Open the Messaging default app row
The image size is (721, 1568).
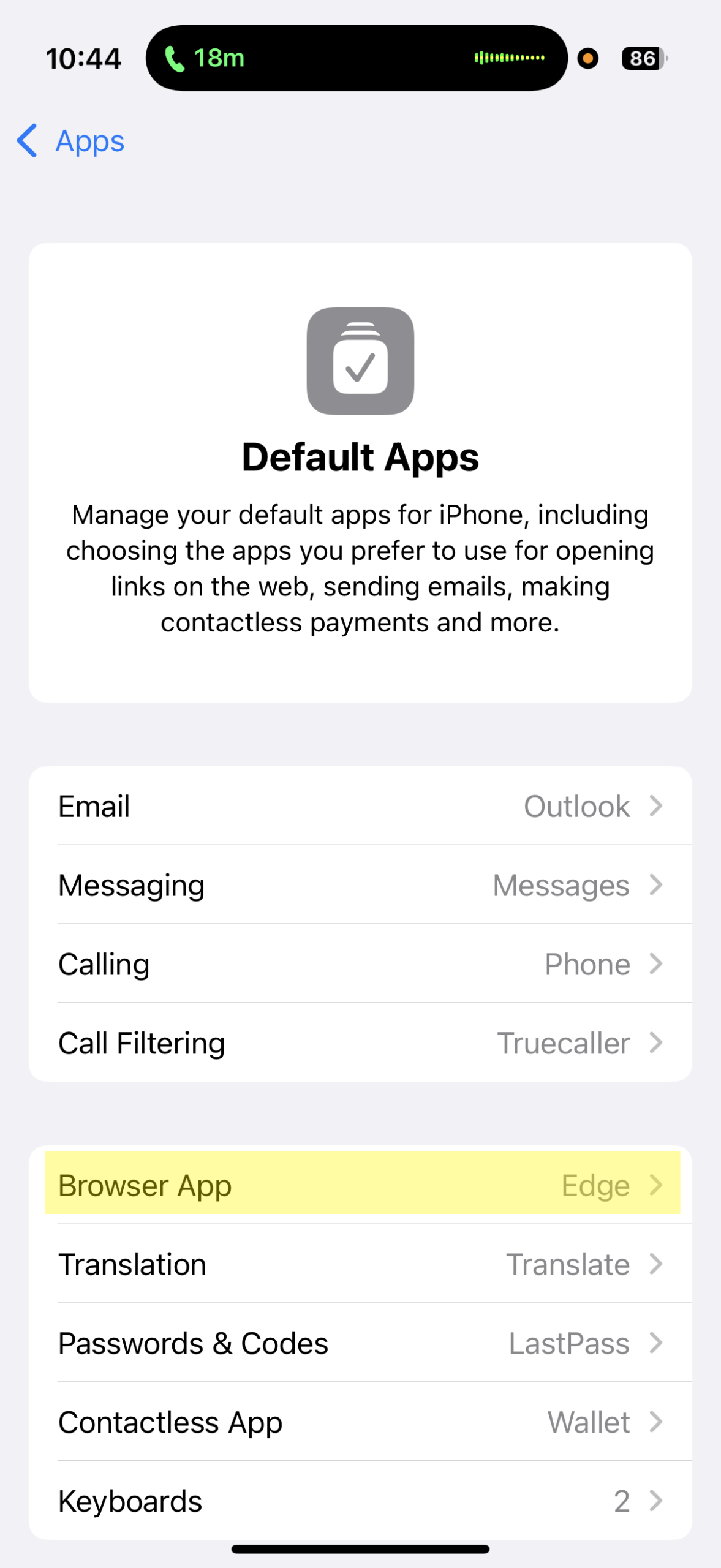pyautogui.click(x=360, y=885)
